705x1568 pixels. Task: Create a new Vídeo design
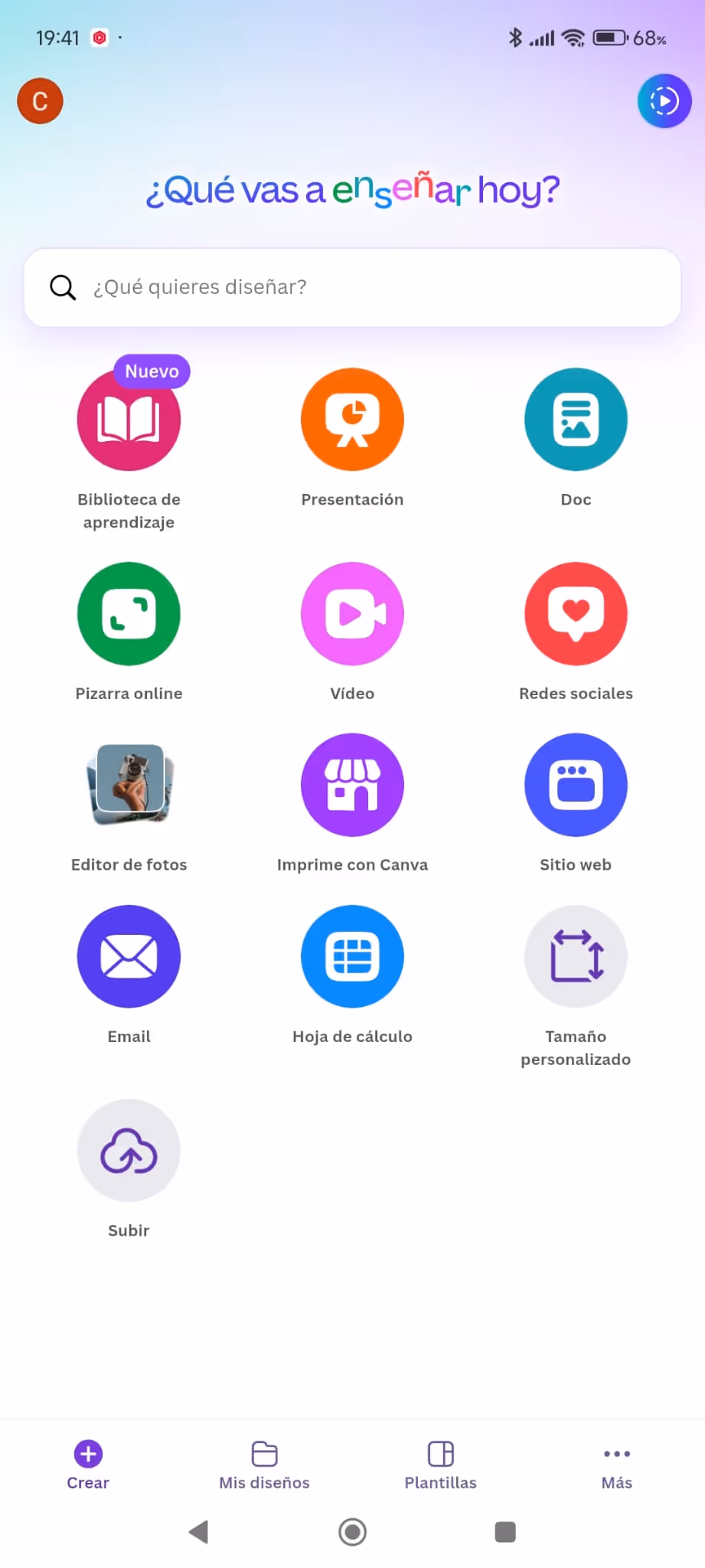[x=352, y=613]
